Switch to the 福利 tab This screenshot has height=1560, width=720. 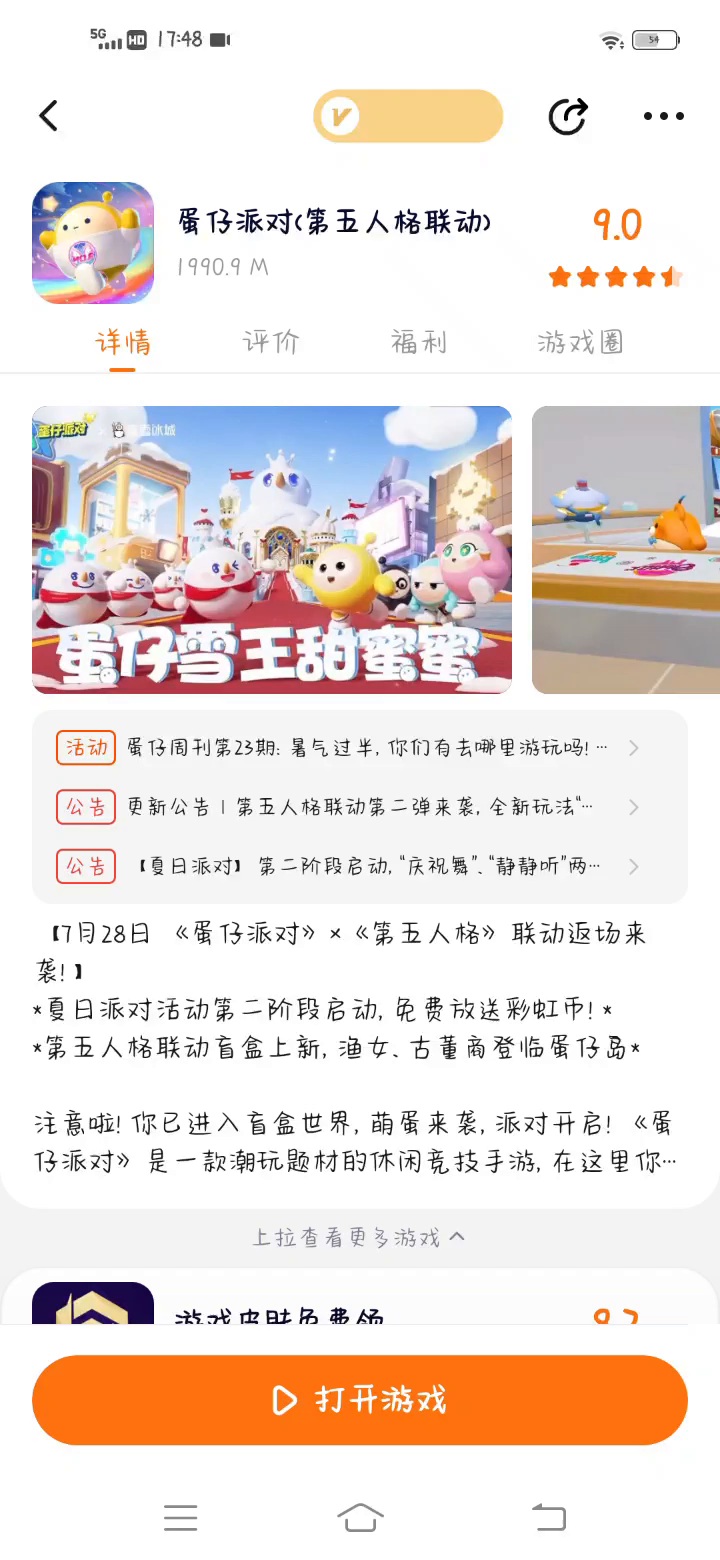tap(418, 343)
